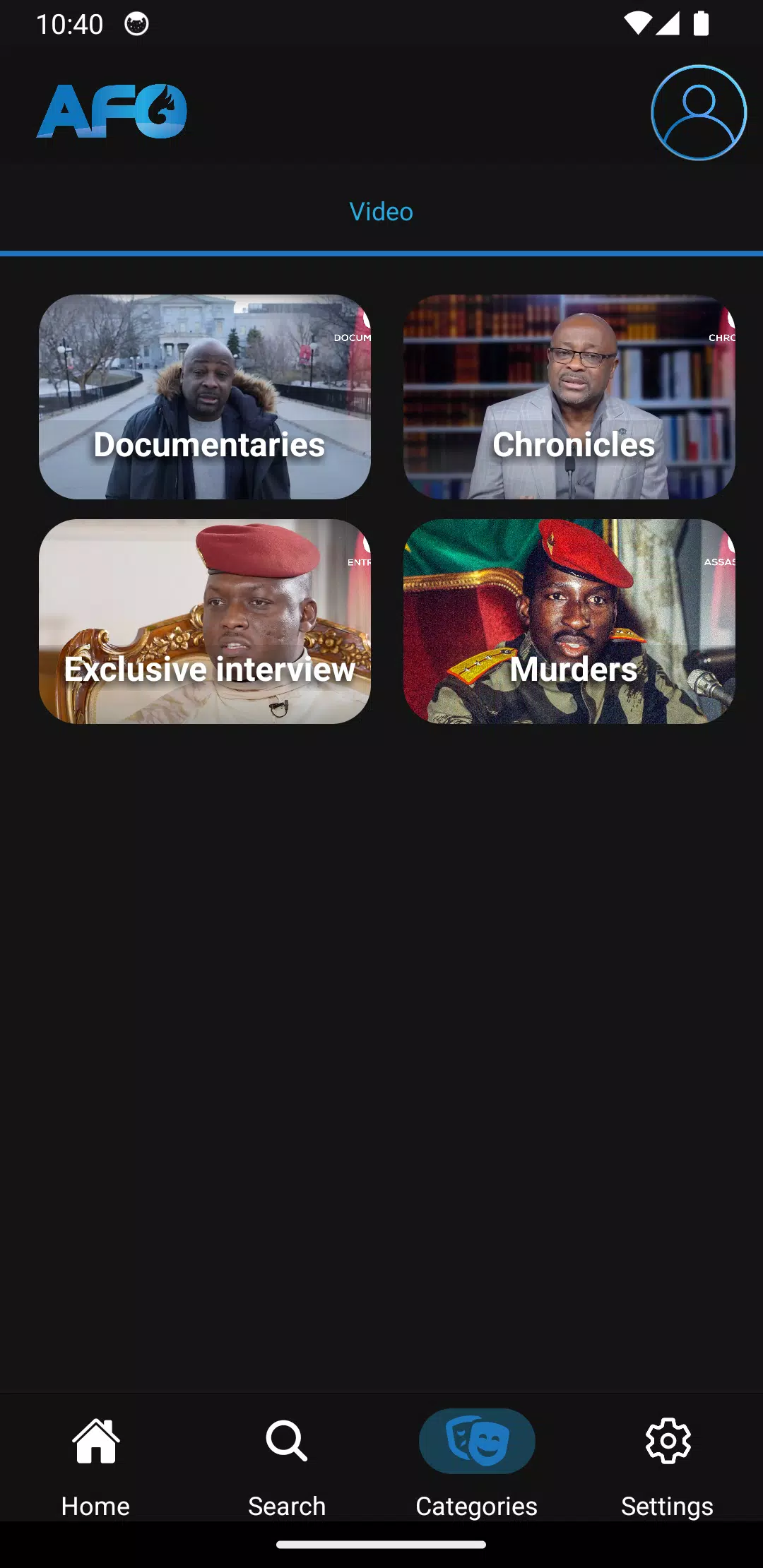
Task: Switch to the Video tab
Action: pos(381,211)
